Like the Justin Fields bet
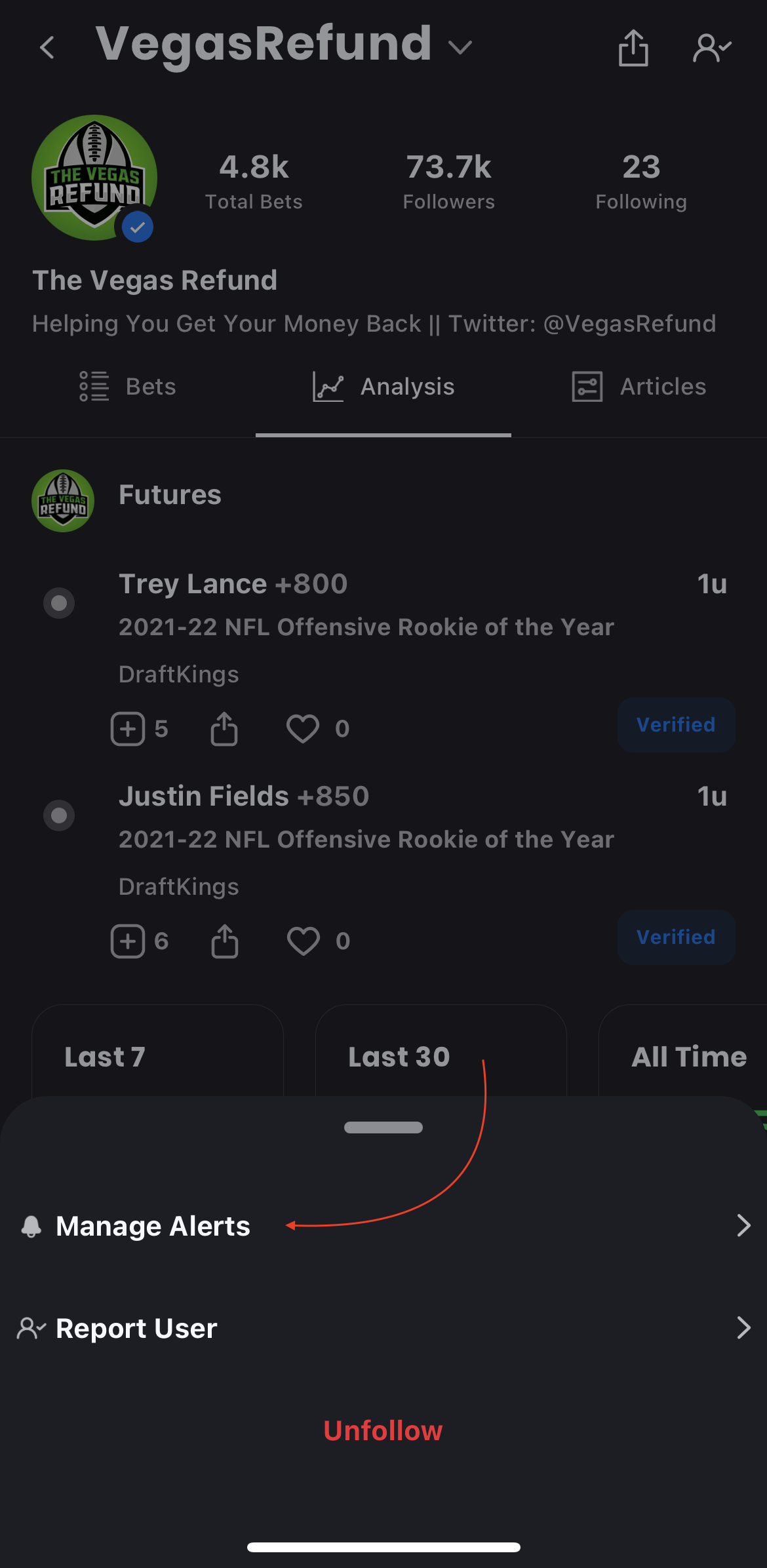Viewport: 767px width, 1568px height. pyautogui.click(x=303, y=941)
